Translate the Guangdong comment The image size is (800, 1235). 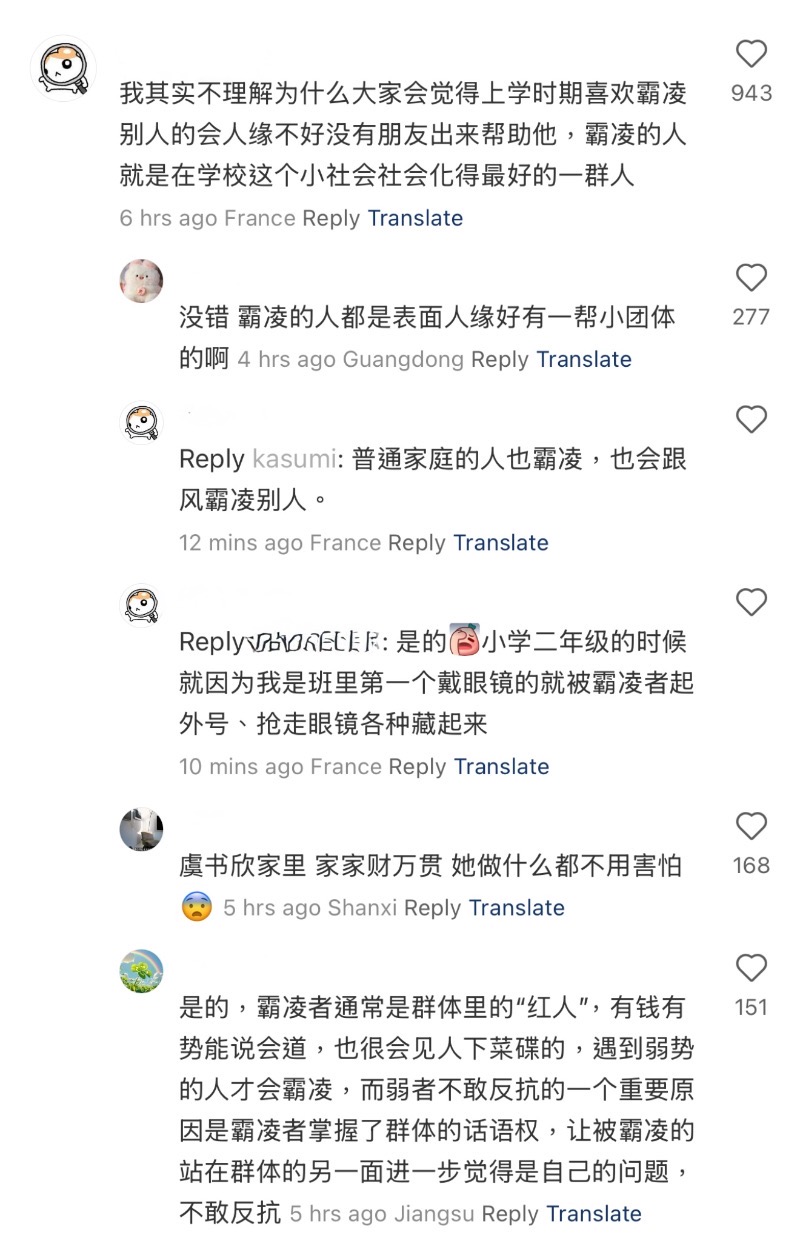click(x=584, y=359)
